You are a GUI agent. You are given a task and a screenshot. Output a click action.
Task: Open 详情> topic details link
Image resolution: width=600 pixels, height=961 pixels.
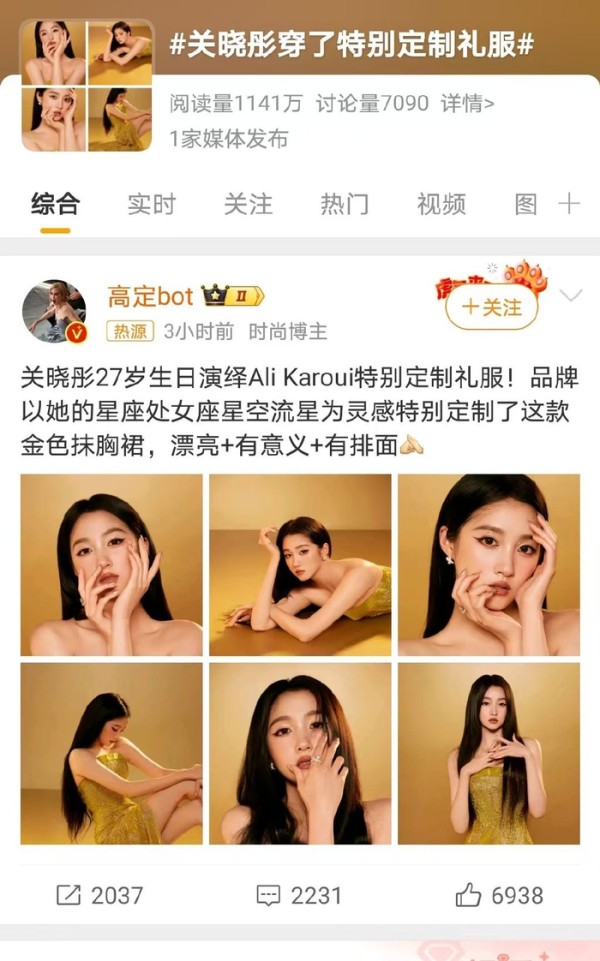pyautogui.click(x=468, y=102)
